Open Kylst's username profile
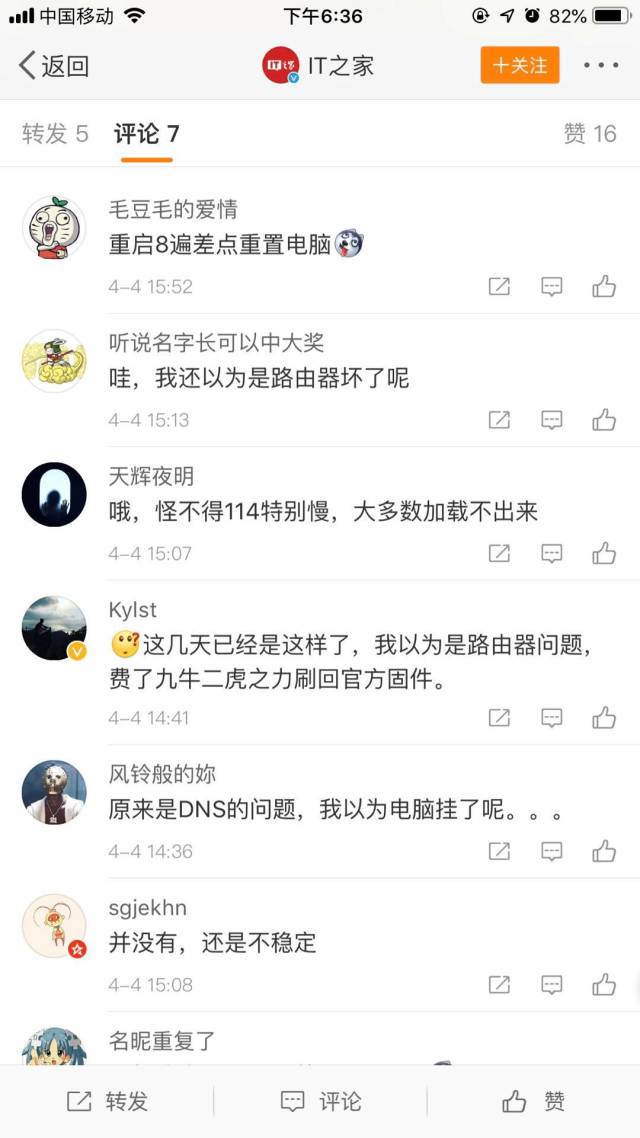The height and width of the screenshot is (1138, 640). pos(132,610)
